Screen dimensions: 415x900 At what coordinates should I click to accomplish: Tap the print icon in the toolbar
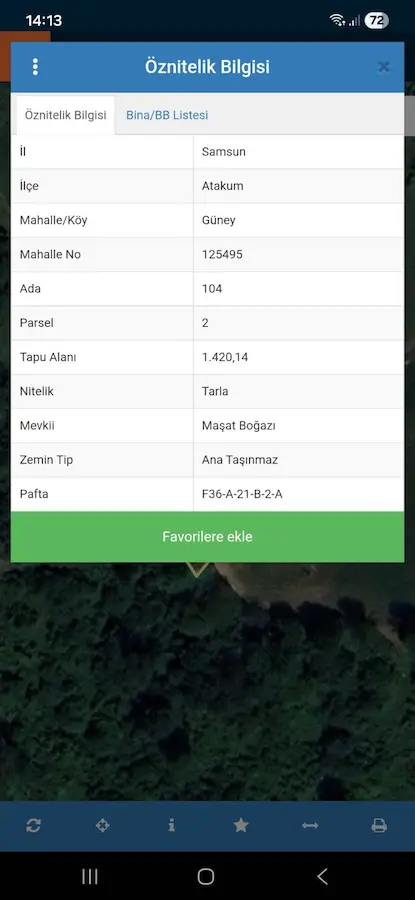[379, 825]
